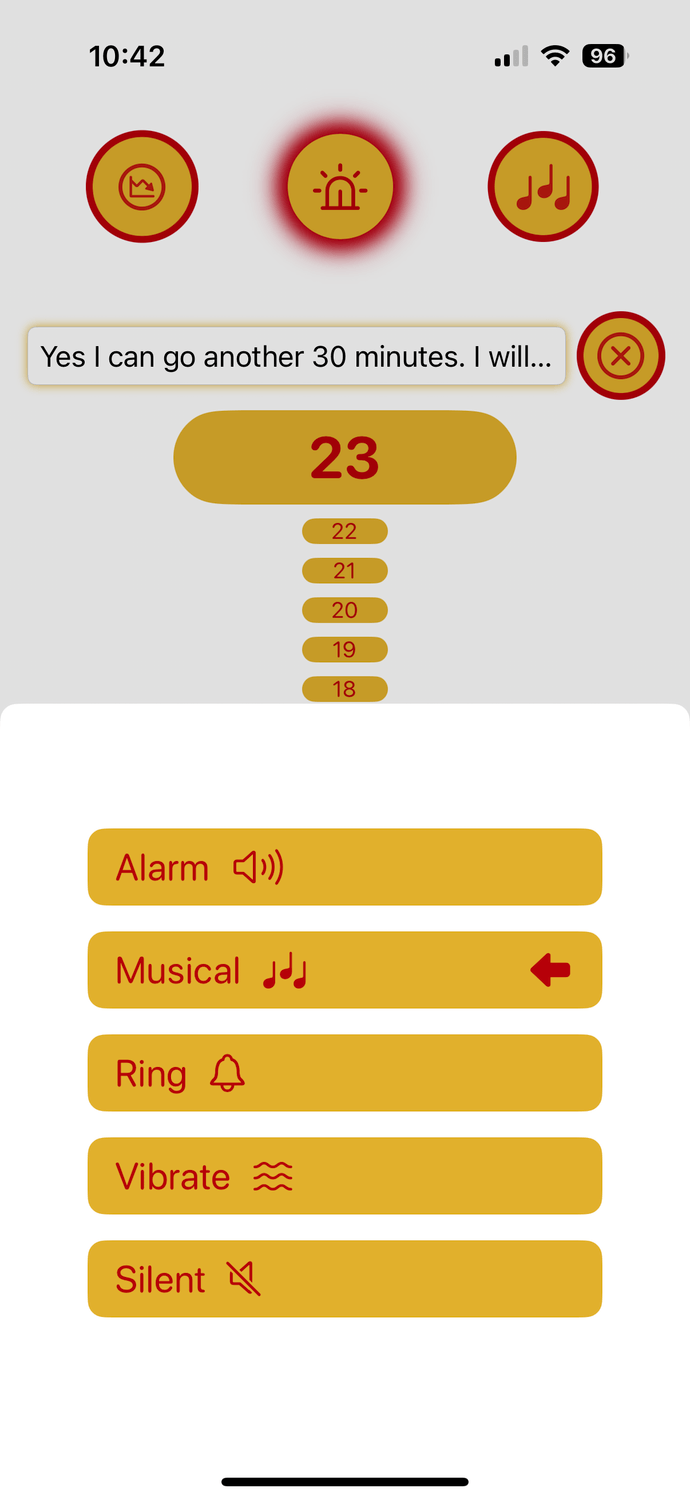Choose the number 19 pill

coord(345,650)
